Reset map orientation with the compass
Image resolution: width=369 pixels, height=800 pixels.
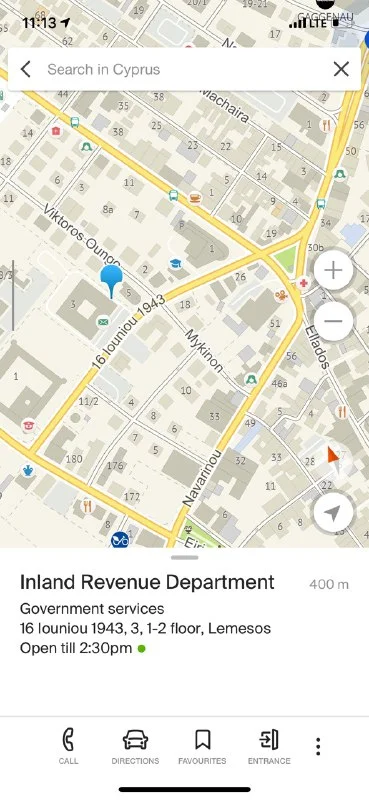333,455
